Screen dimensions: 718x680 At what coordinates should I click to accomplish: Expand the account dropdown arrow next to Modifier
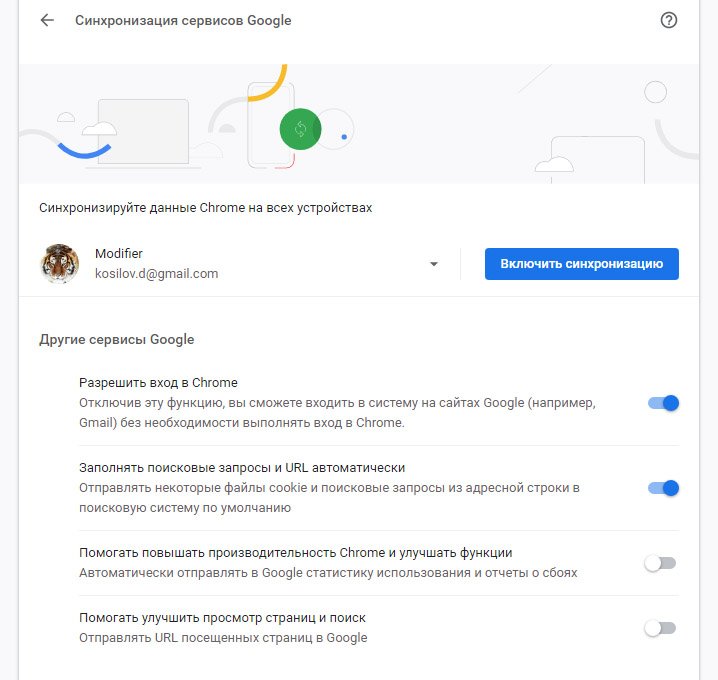434,264
